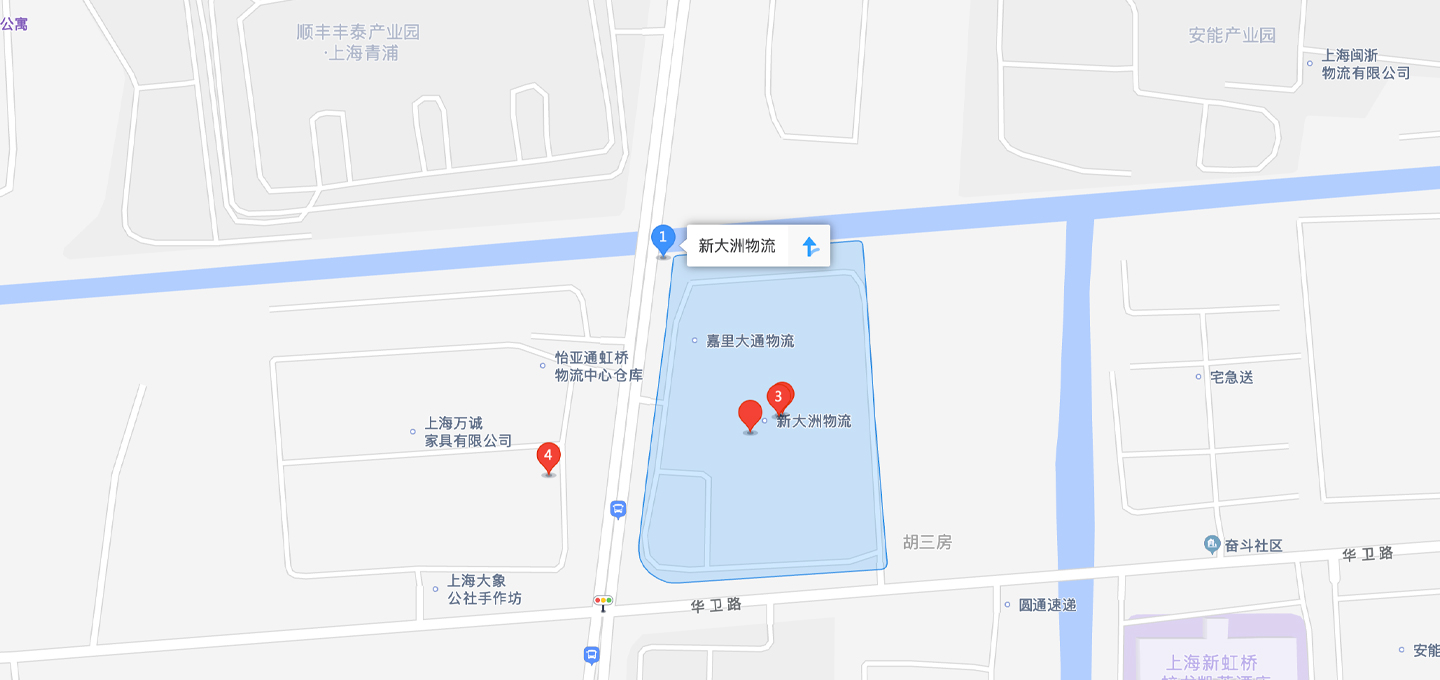Select red map marker number 4

click(x=548, y=456)
